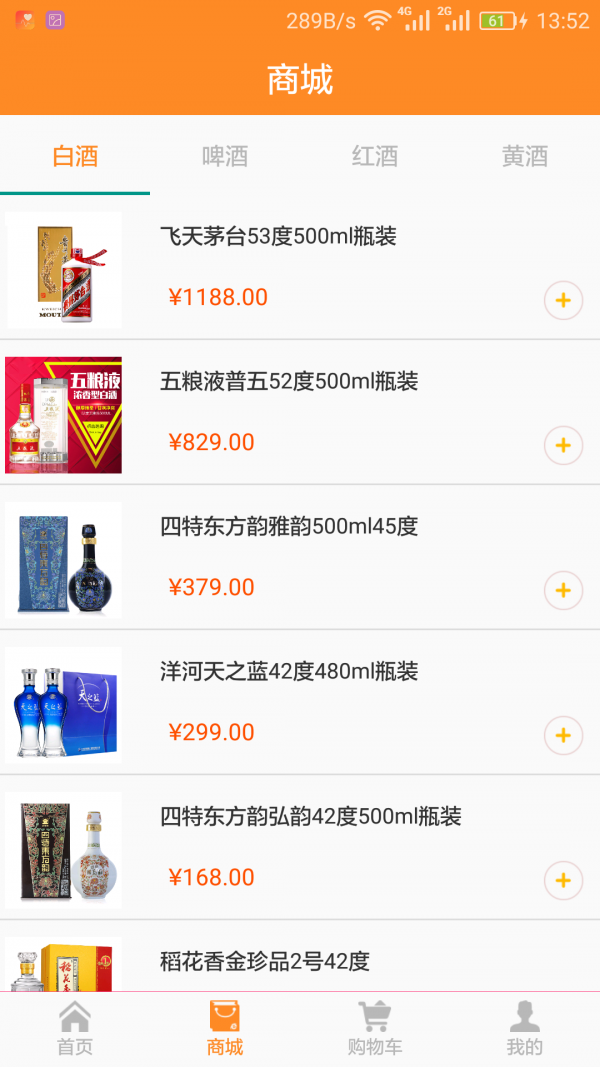Add 飞天茅台53度500ml瓶装 to cart

563,300
